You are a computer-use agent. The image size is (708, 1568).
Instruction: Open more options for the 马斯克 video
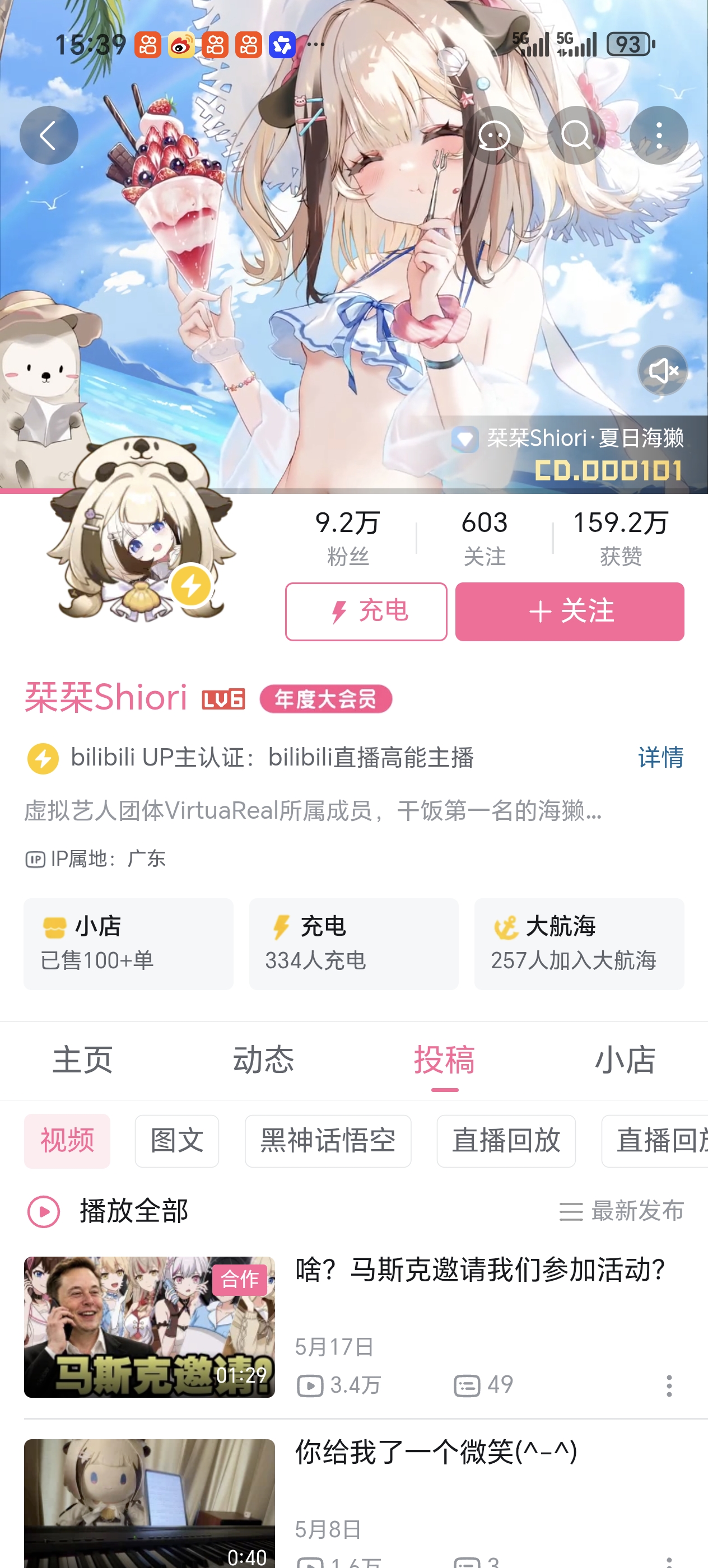pos(668,1386)
